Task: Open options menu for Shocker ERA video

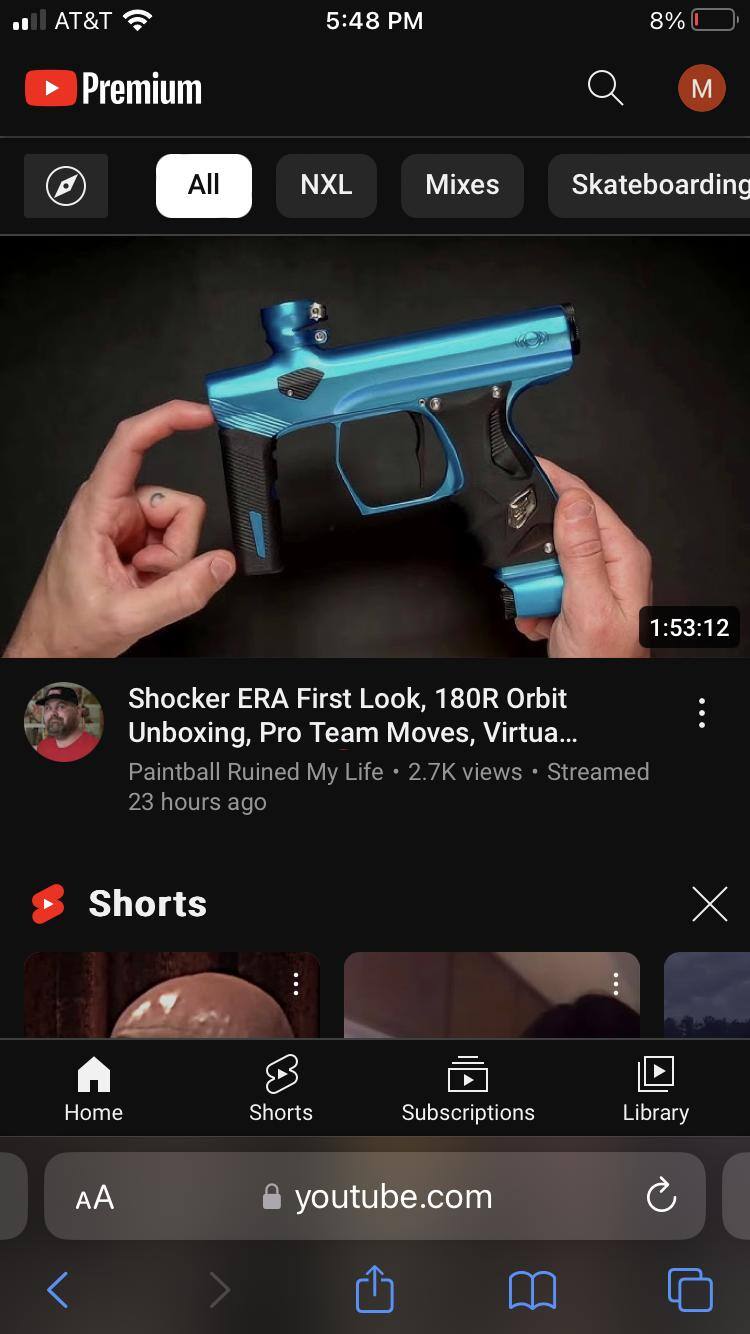Action: coord(702,713)
